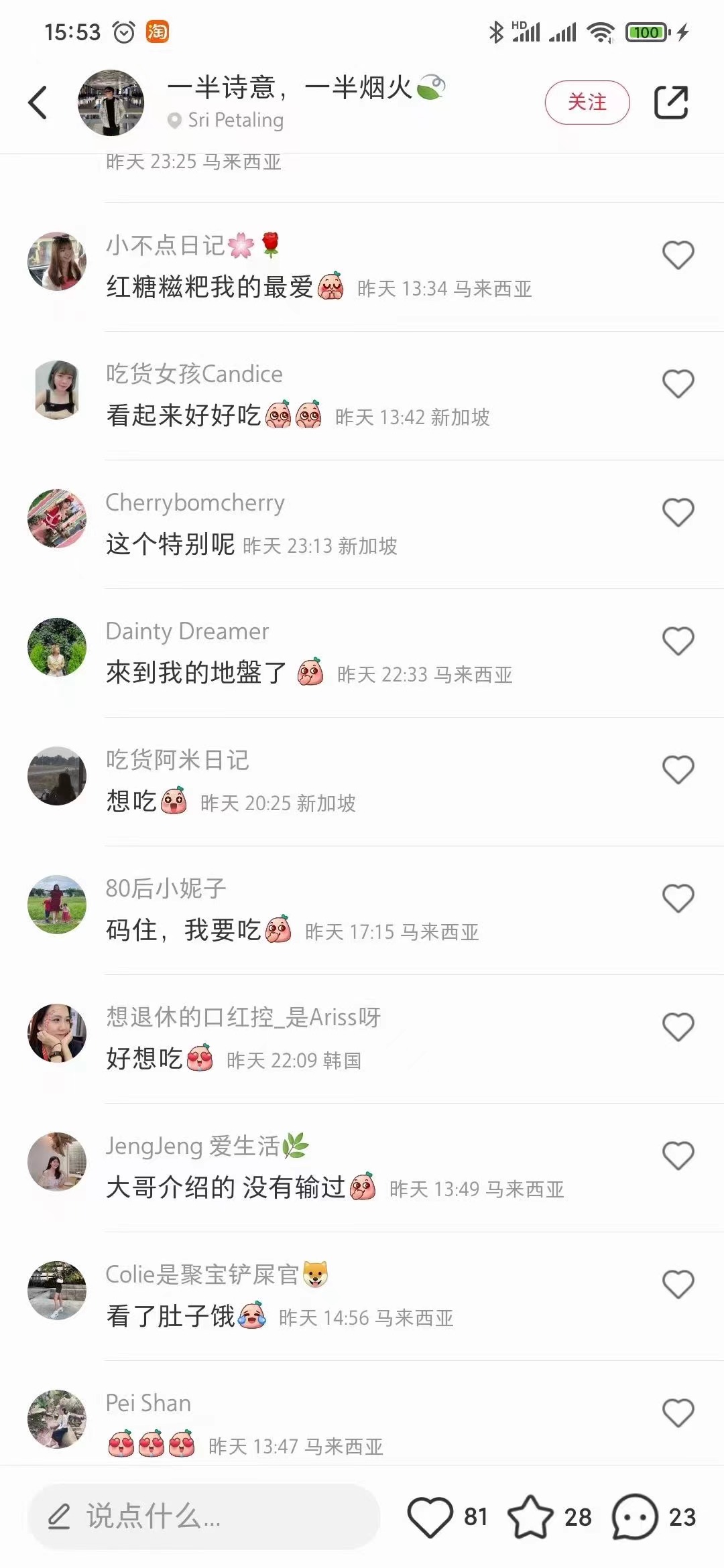
Task: Like the comment by 吃货阿米日记
Action: tap(678, 770)
